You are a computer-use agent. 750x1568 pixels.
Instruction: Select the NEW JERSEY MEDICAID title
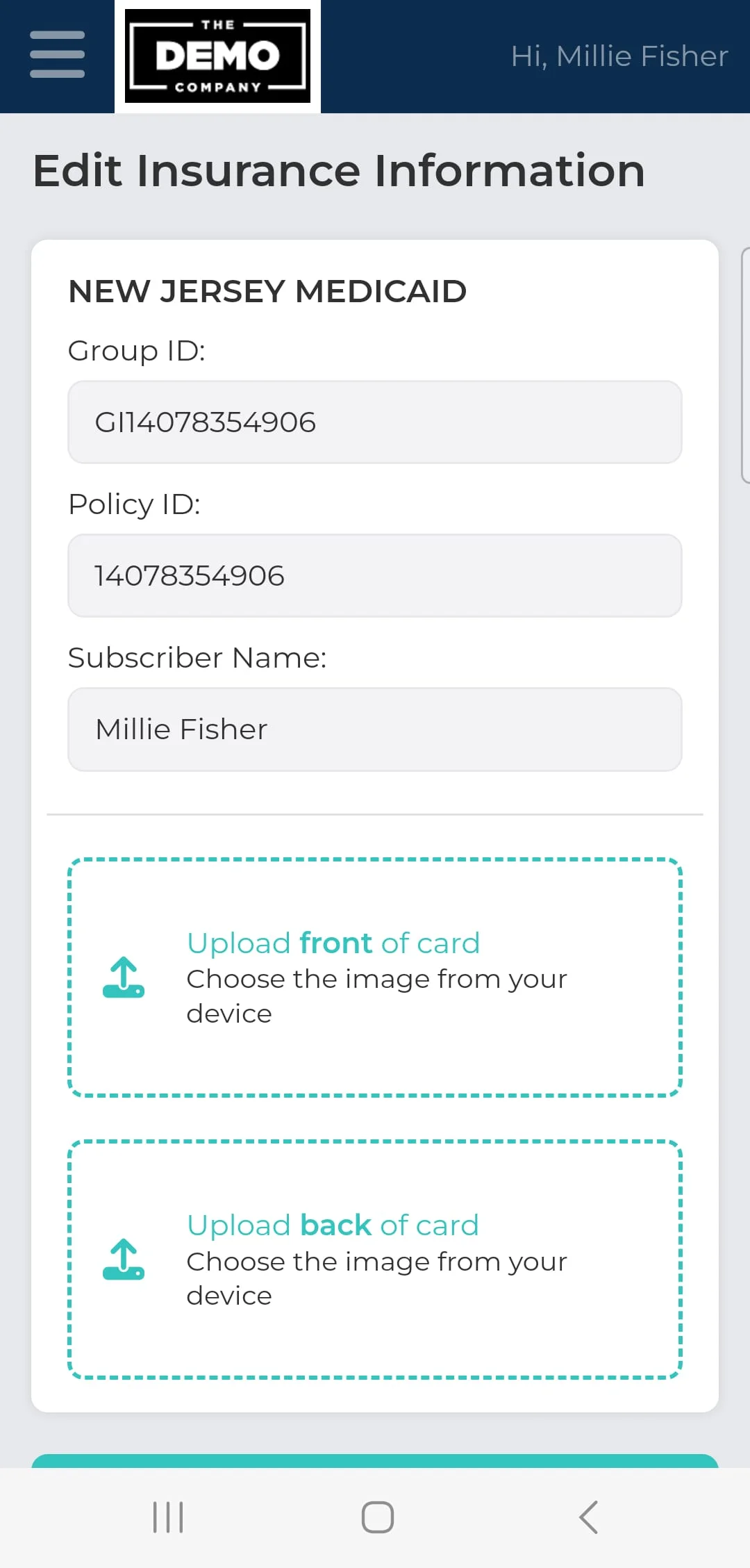click(267, 291)
